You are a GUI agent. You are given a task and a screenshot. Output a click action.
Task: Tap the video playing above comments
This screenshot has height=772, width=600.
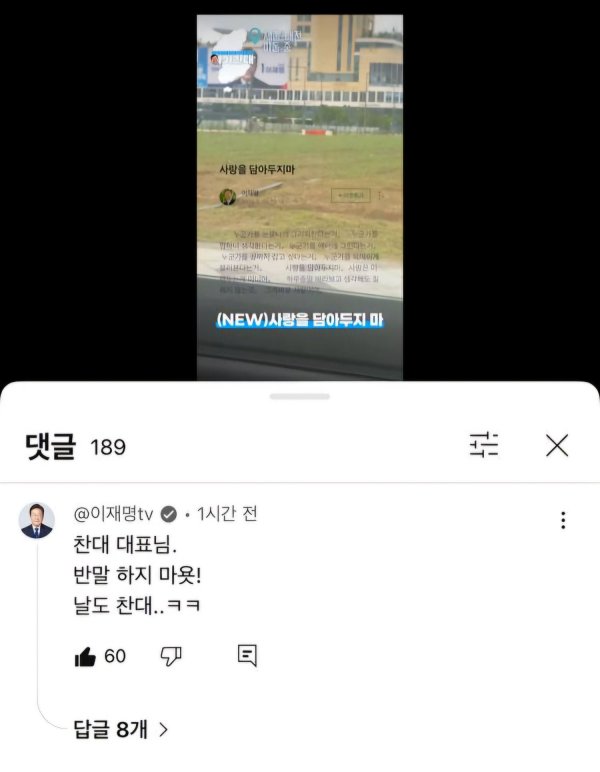click(300, 200)
